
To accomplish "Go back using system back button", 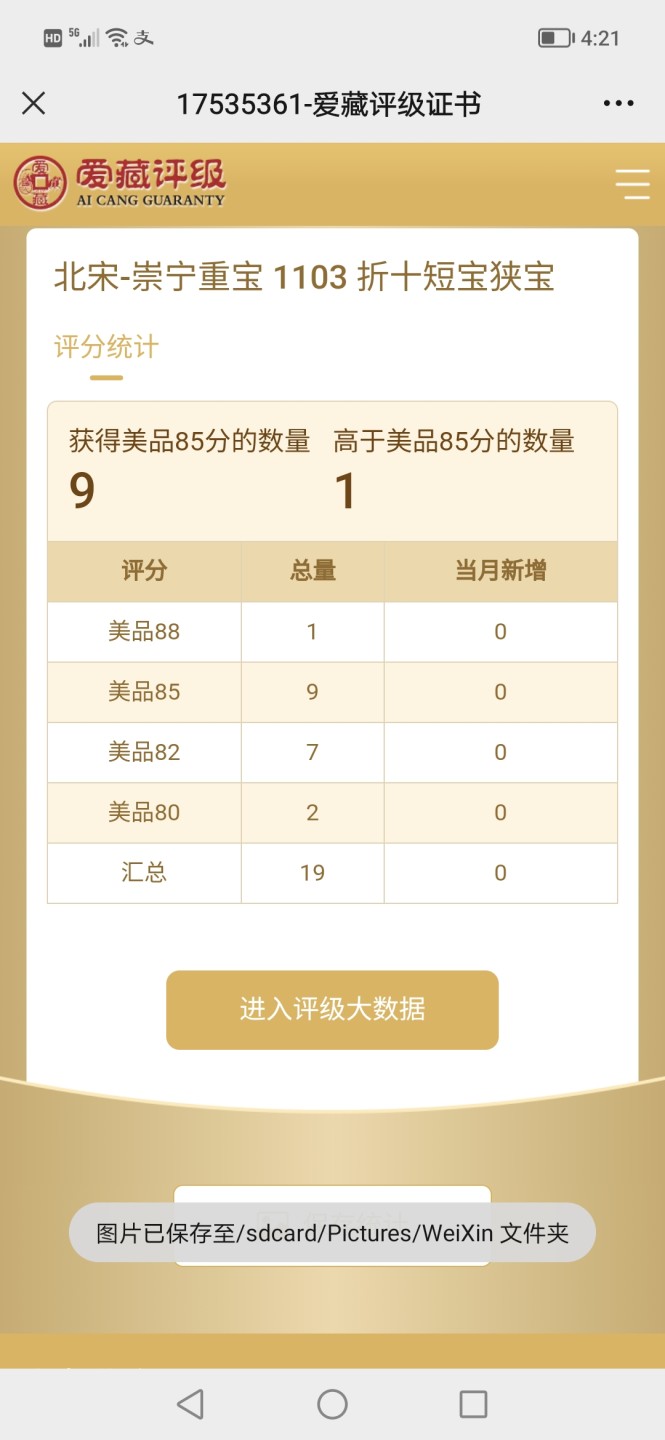I will pos(191,1404).
